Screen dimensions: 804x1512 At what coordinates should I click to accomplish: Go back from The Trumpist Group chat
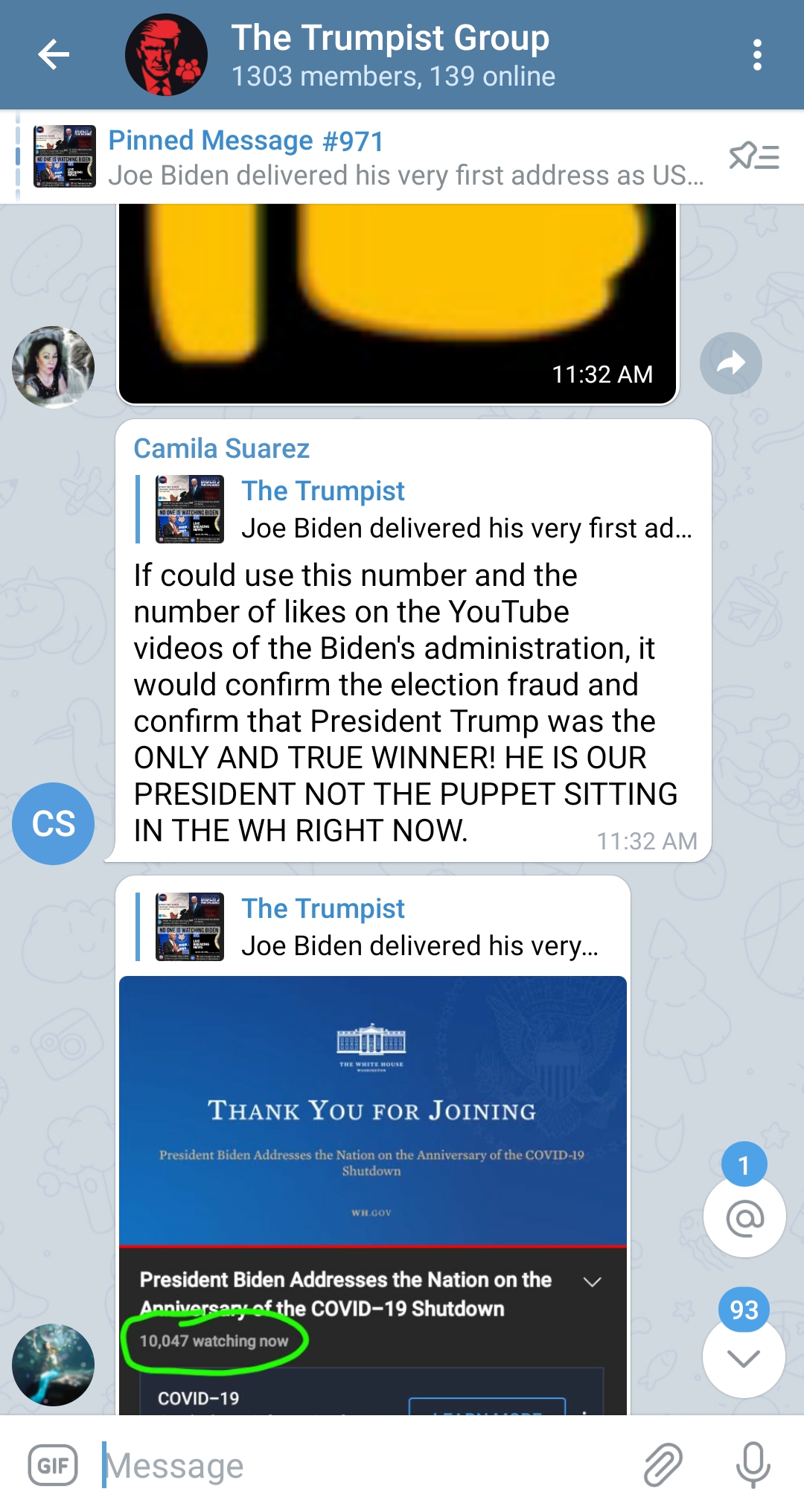click(54, 55)
